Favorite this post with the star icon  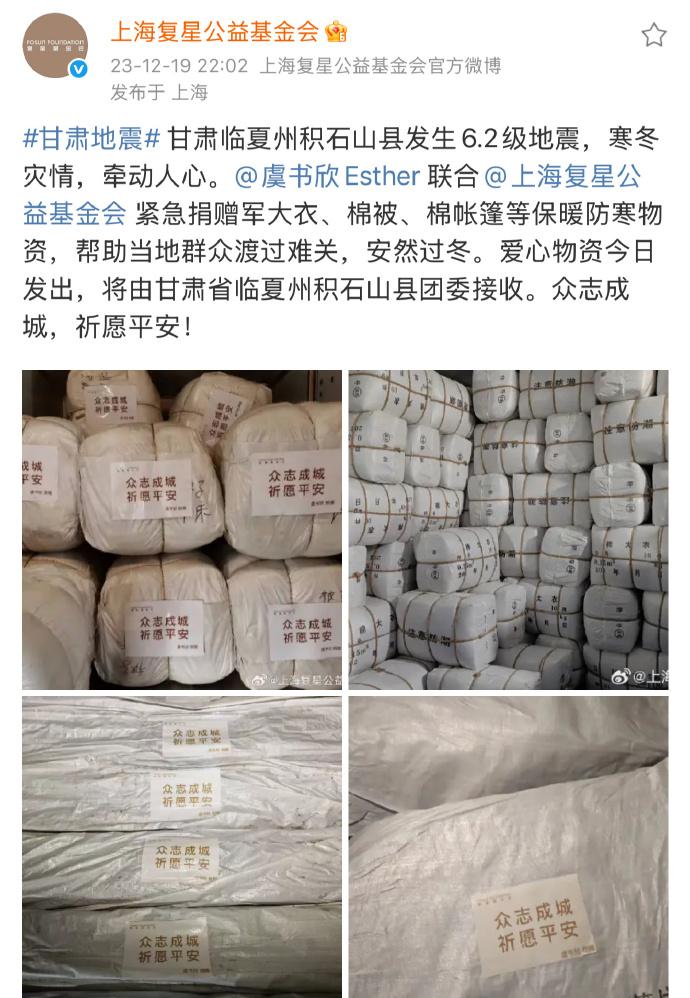pos(653,36)
